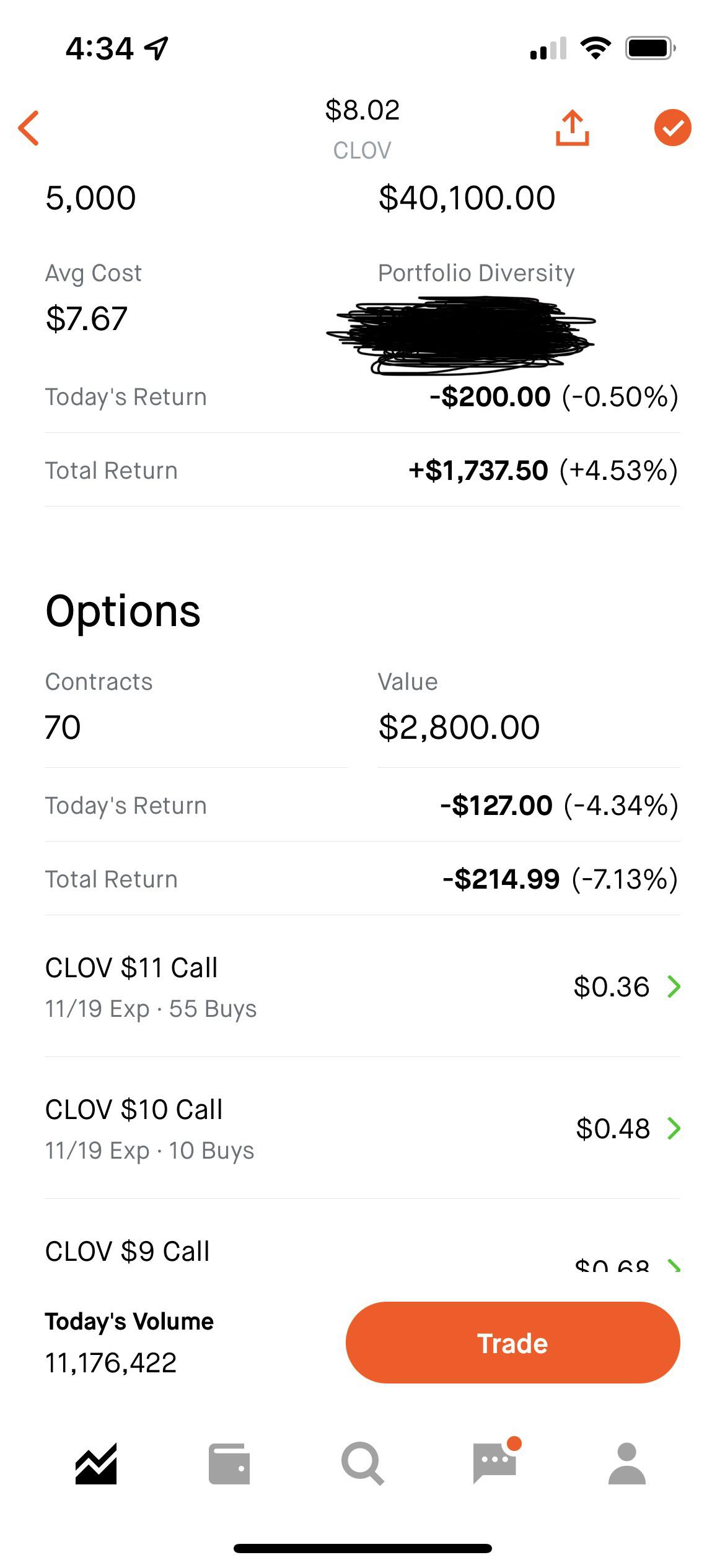This screenshot has height=1568, width=725.
Task: Toggle Wi-Fi status indicator
Action: (596, 48)
